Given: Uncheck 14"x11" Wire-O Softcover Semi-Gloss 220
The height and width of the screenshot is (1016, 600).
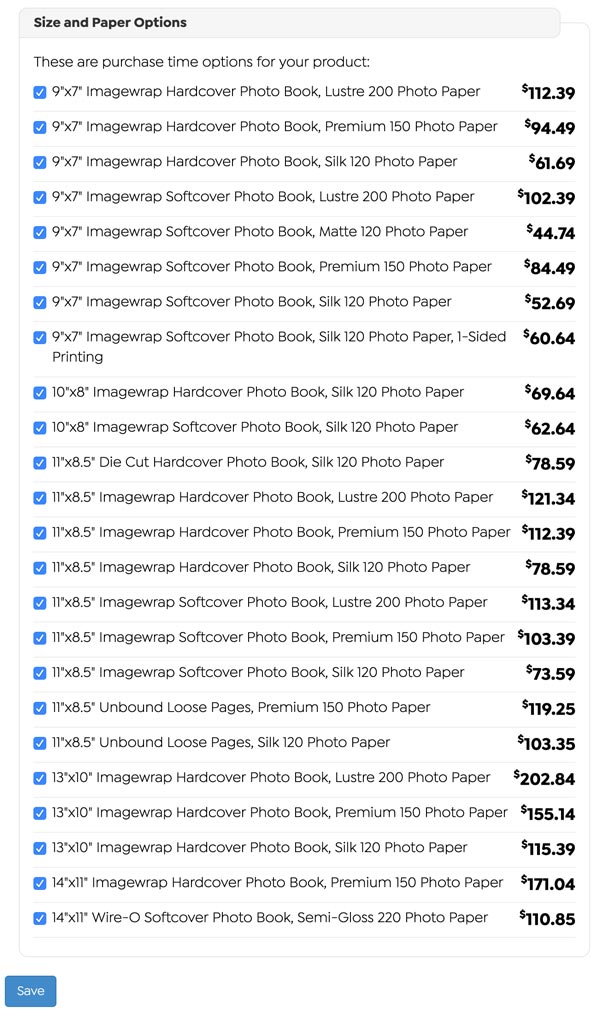Looking at the screenshot, I should pos(40,918).
